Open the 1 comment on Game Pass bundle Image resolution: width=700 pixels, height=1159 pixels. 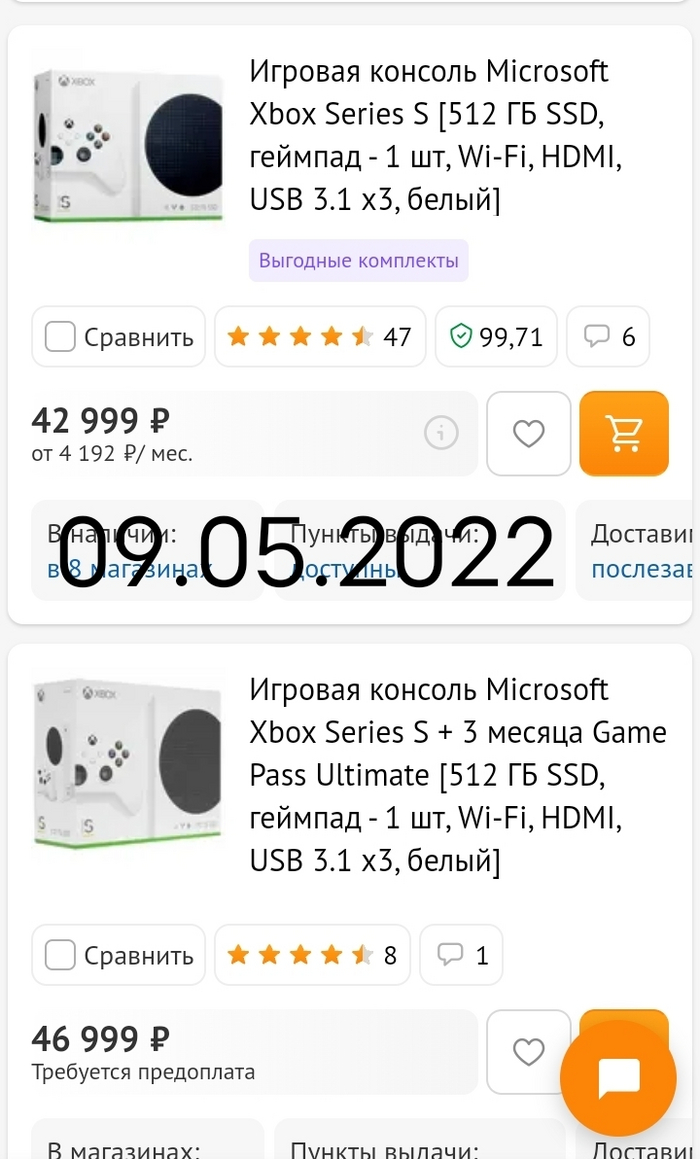[462, 955]
